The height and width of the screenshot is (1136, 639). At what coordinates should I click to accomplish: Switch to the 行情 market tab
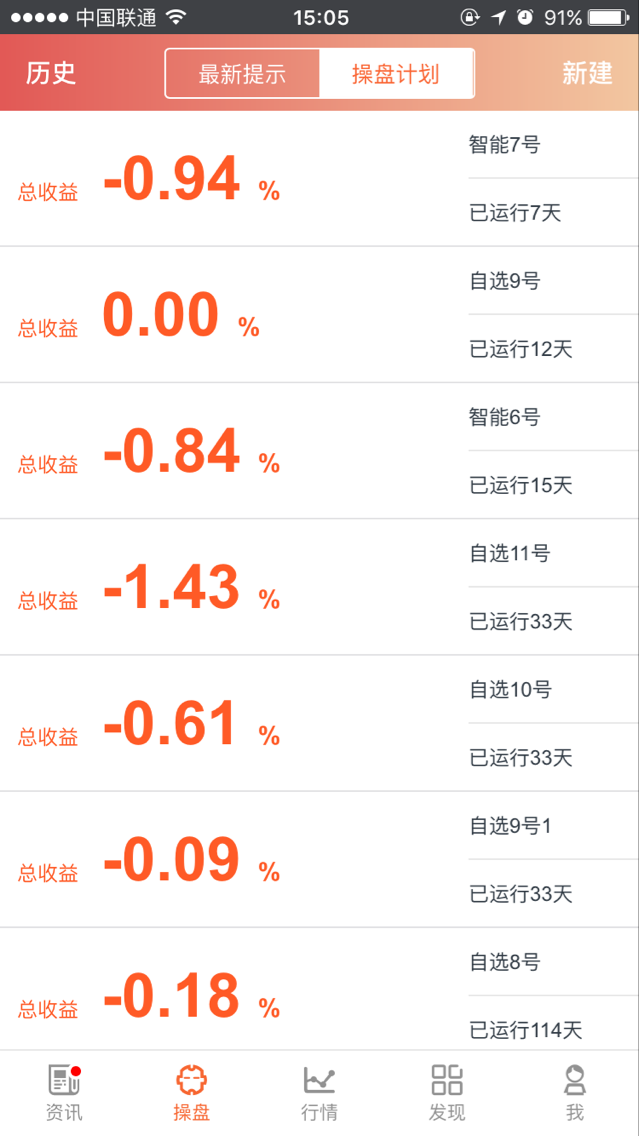pyautogui.click(x=320, y=1093)
